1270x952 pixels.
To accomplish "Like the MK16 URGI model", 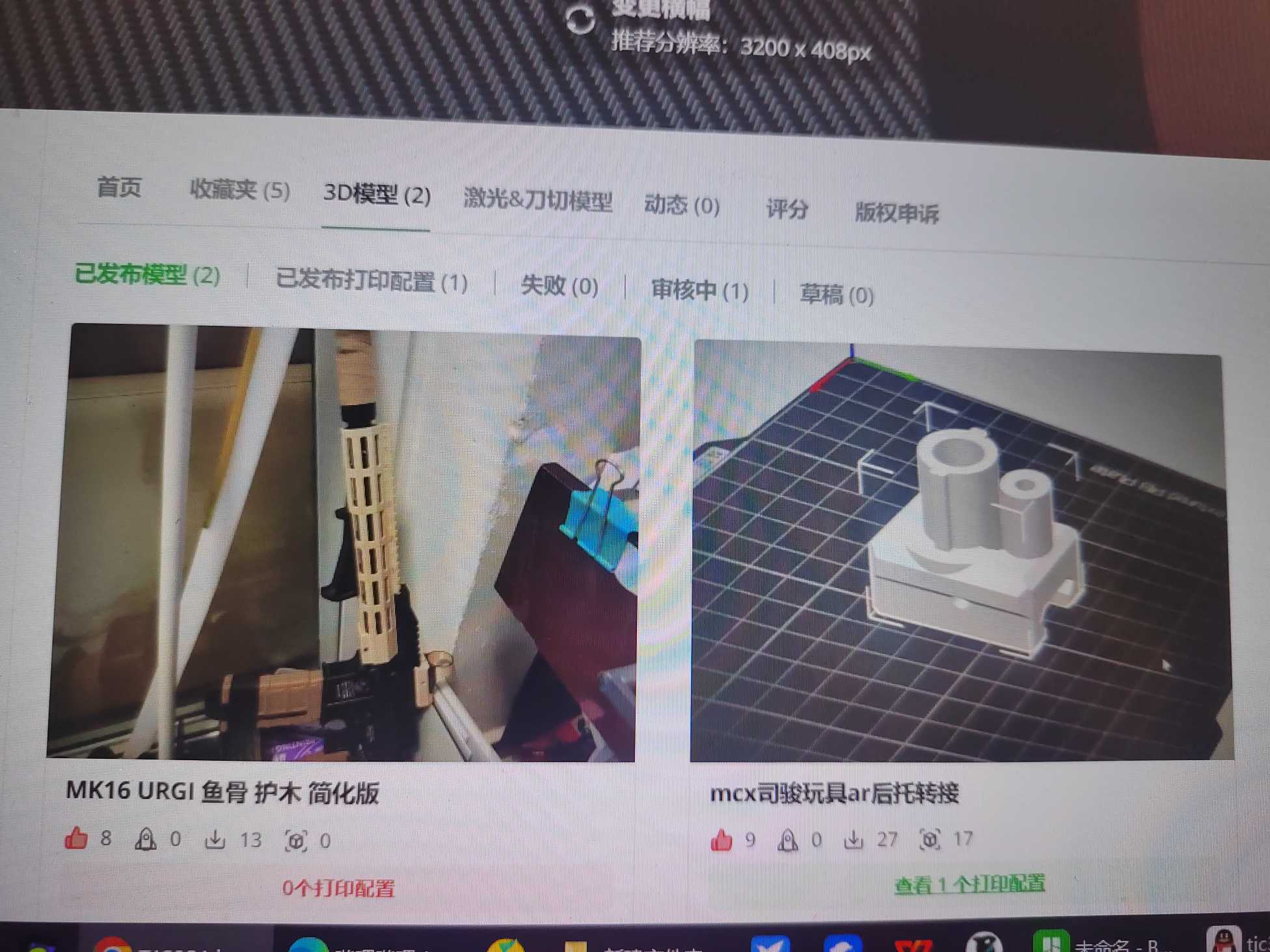I will [x=76, y=838].
